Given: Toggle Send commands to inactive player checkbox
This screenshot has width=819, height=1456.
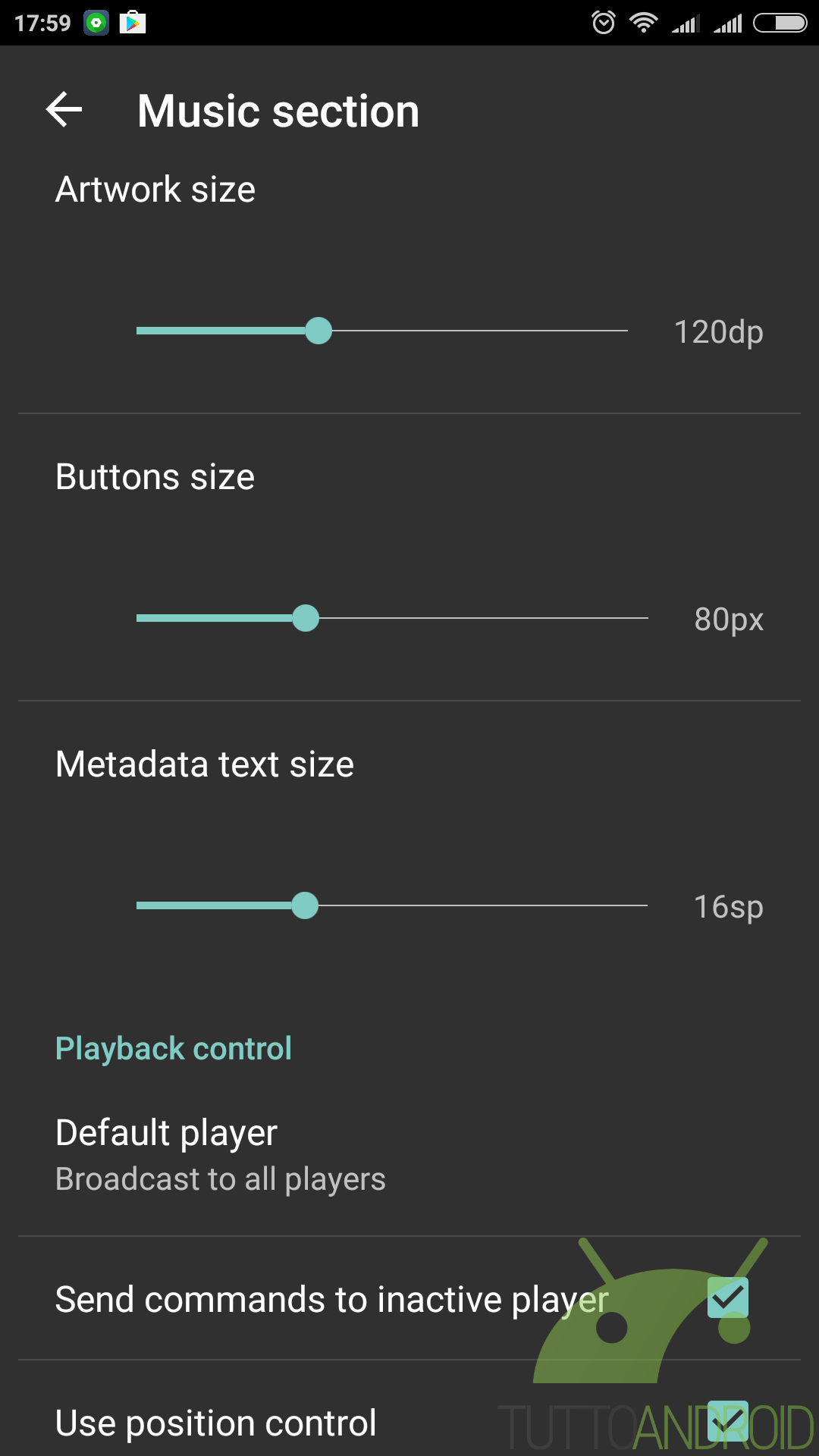Looking at the screenshot, I should [728, 1298].
